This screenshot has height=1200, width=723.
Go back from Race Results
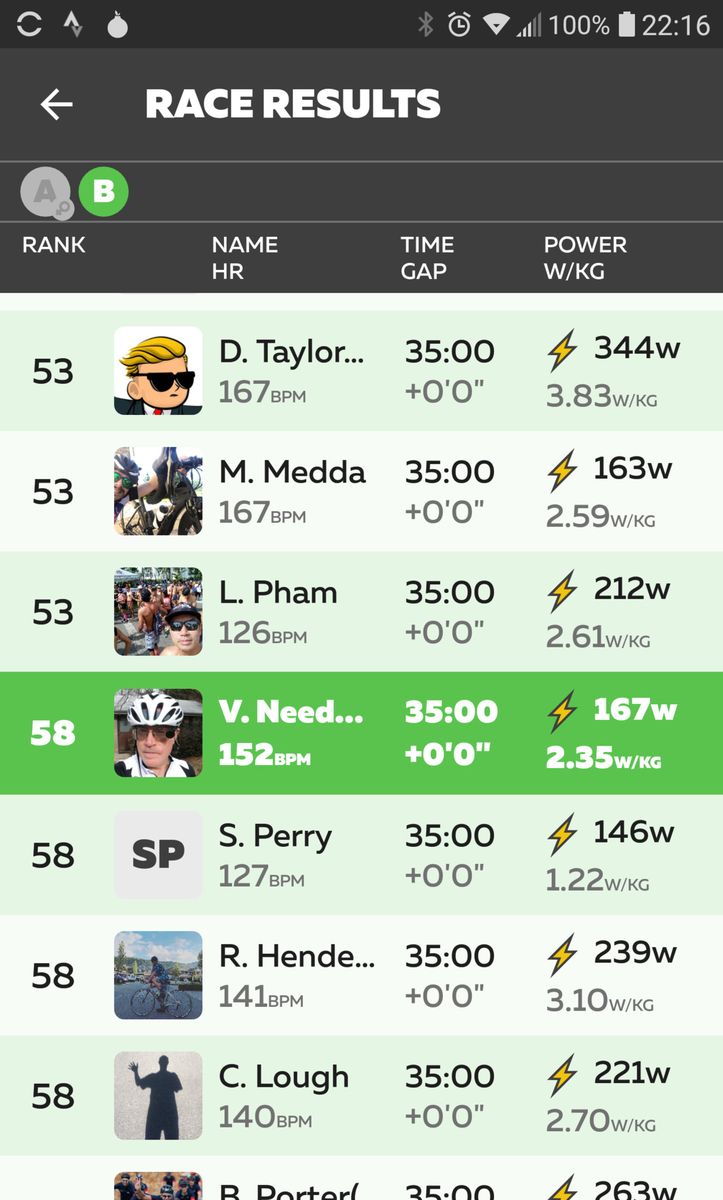tap(57, 104)
